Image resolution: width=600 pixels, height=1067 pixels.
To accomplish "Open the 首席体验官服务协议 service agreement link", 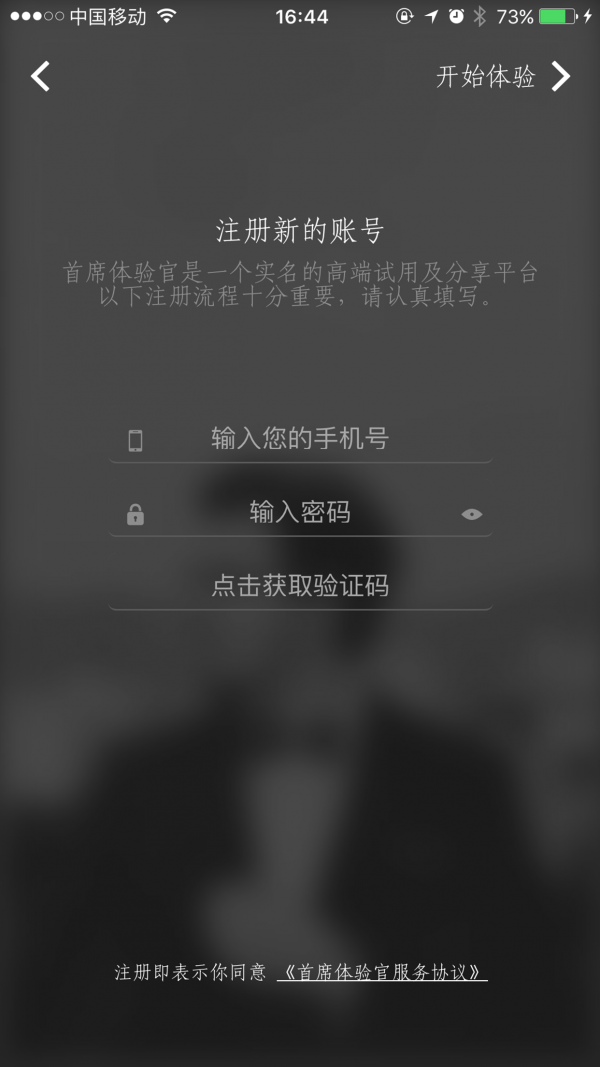I will [x=382, y=972].
